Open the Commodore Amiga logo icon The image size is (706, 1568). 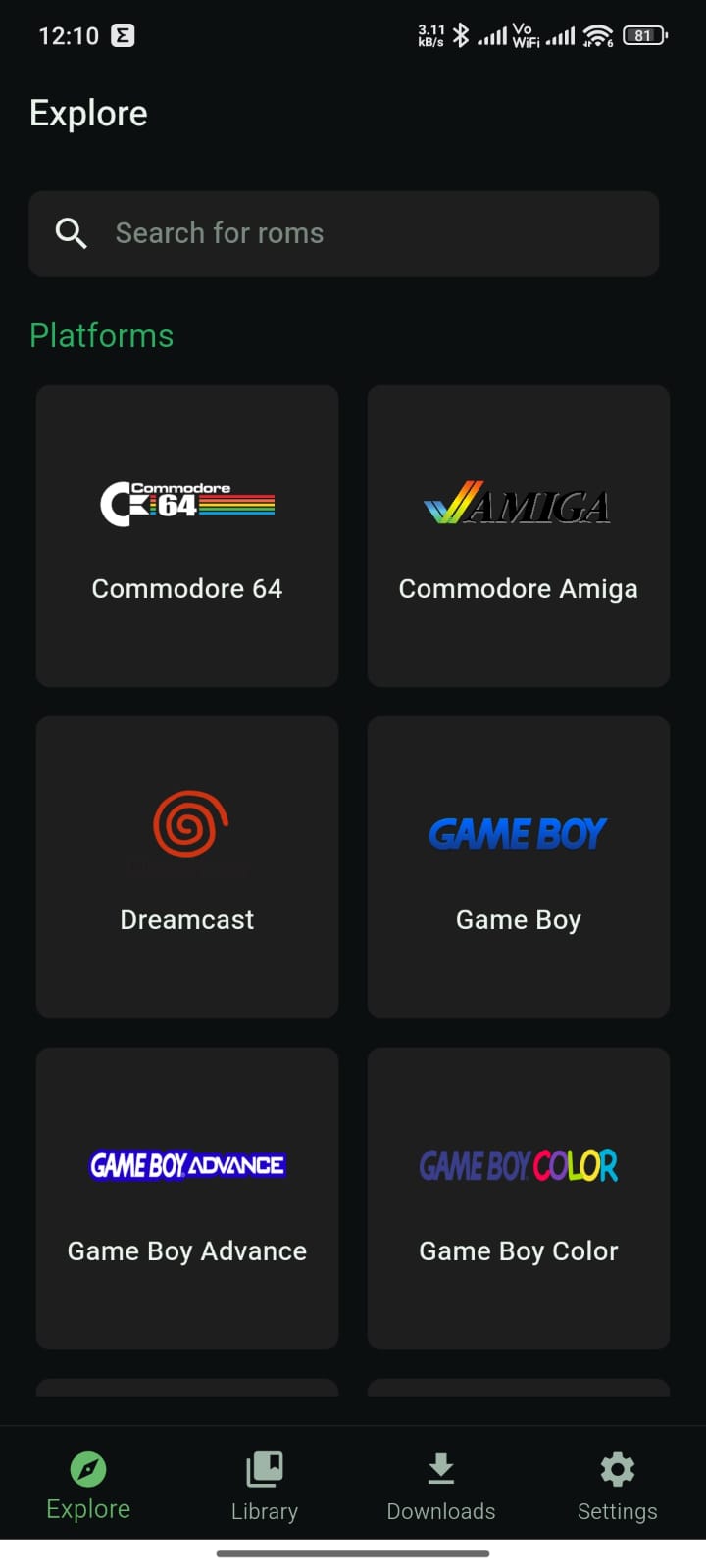click(x=518, y=505)
